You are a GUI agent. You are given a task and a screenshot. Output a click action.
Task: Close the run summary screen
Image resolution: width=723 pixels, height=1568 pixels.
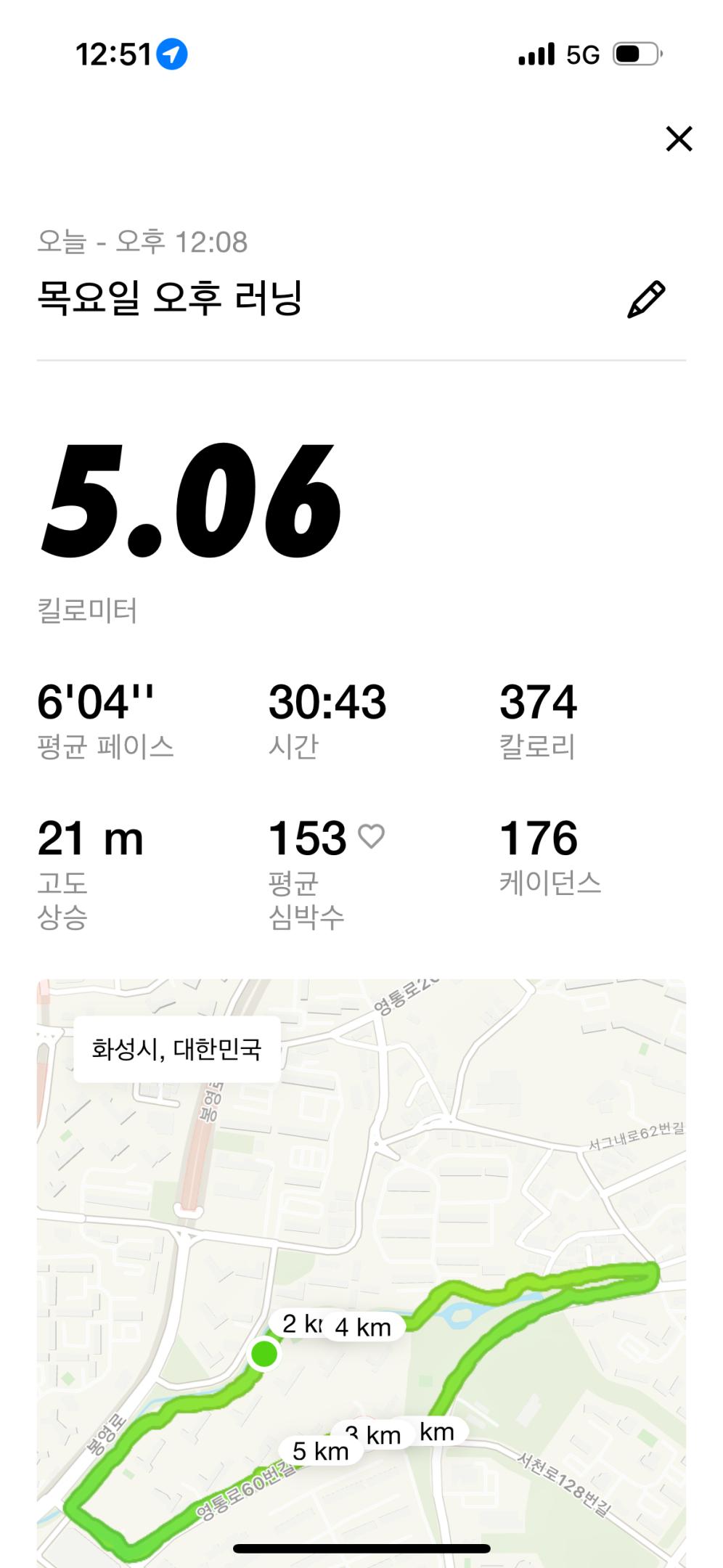[x=679, y=139]
